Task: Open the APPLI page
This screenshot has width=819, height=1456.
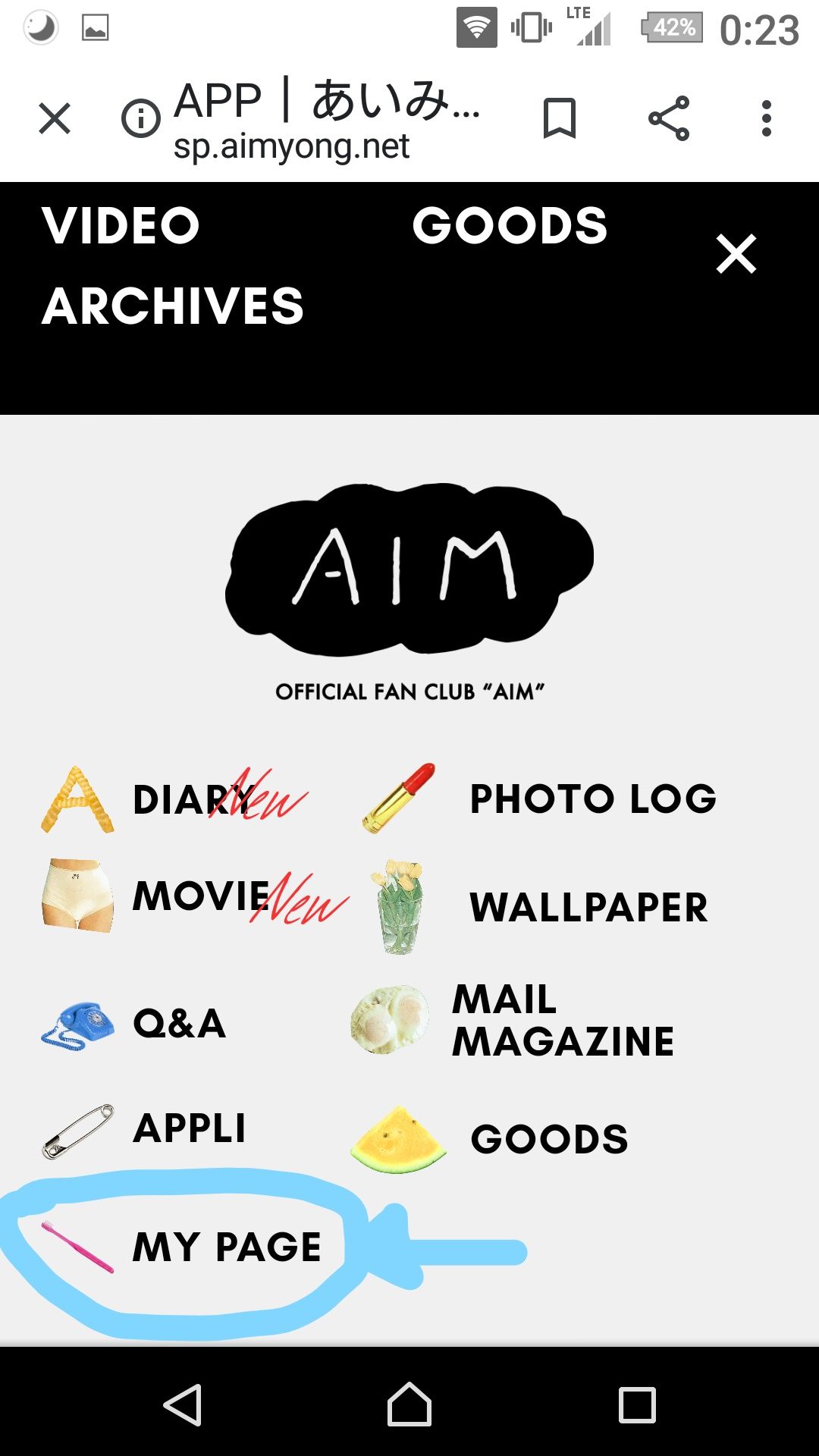Action: [190, 1128]
